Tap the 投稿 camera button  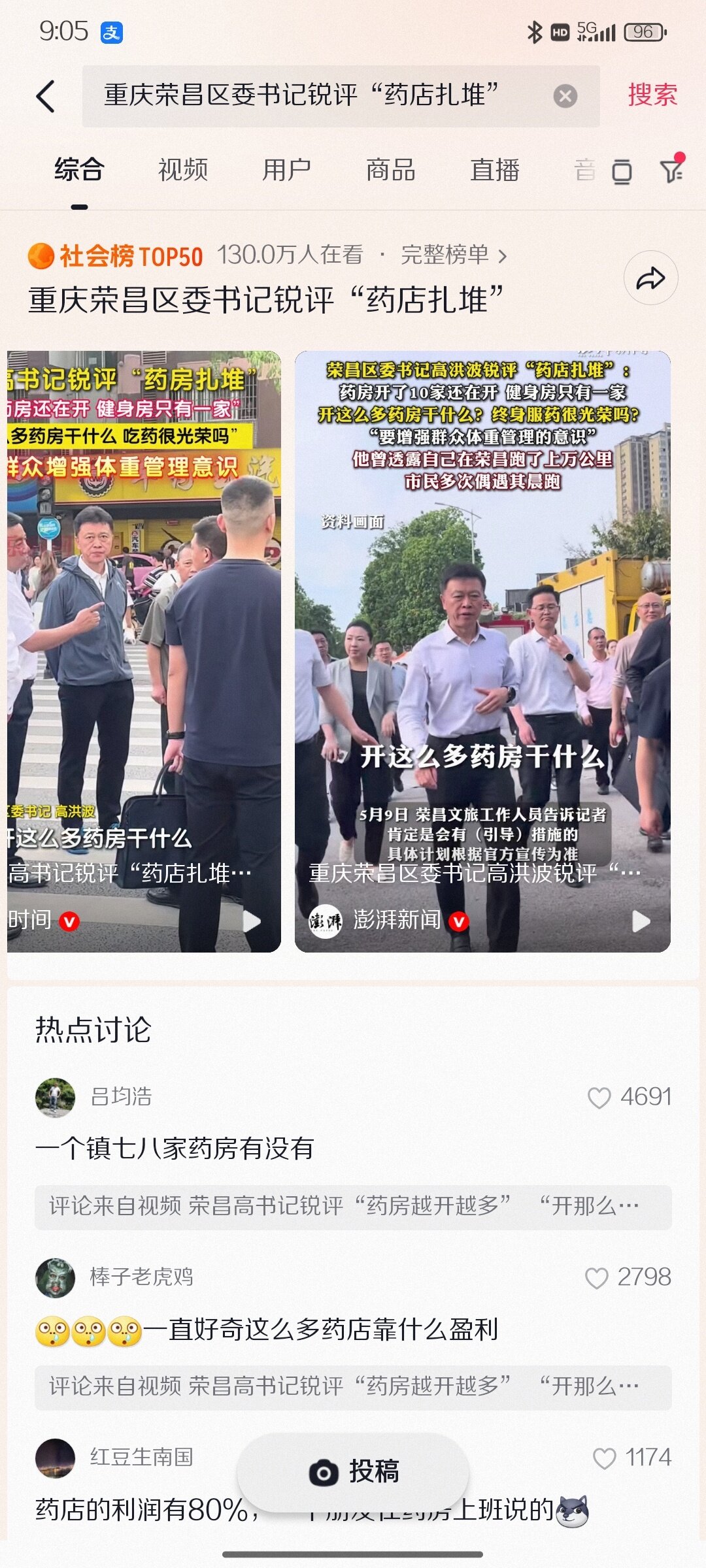tap(353, 1472)
